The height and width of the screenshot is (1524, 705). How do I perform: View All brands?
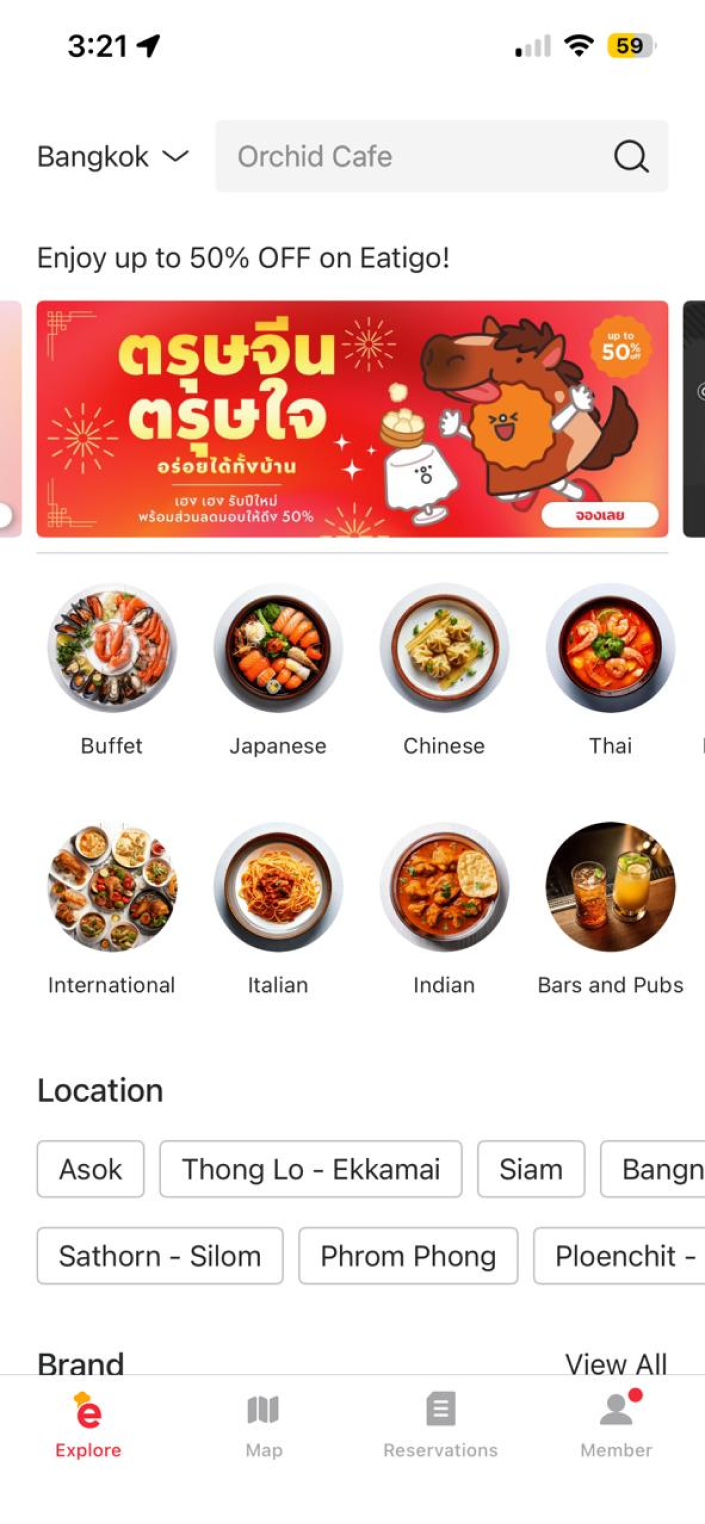615,1363
